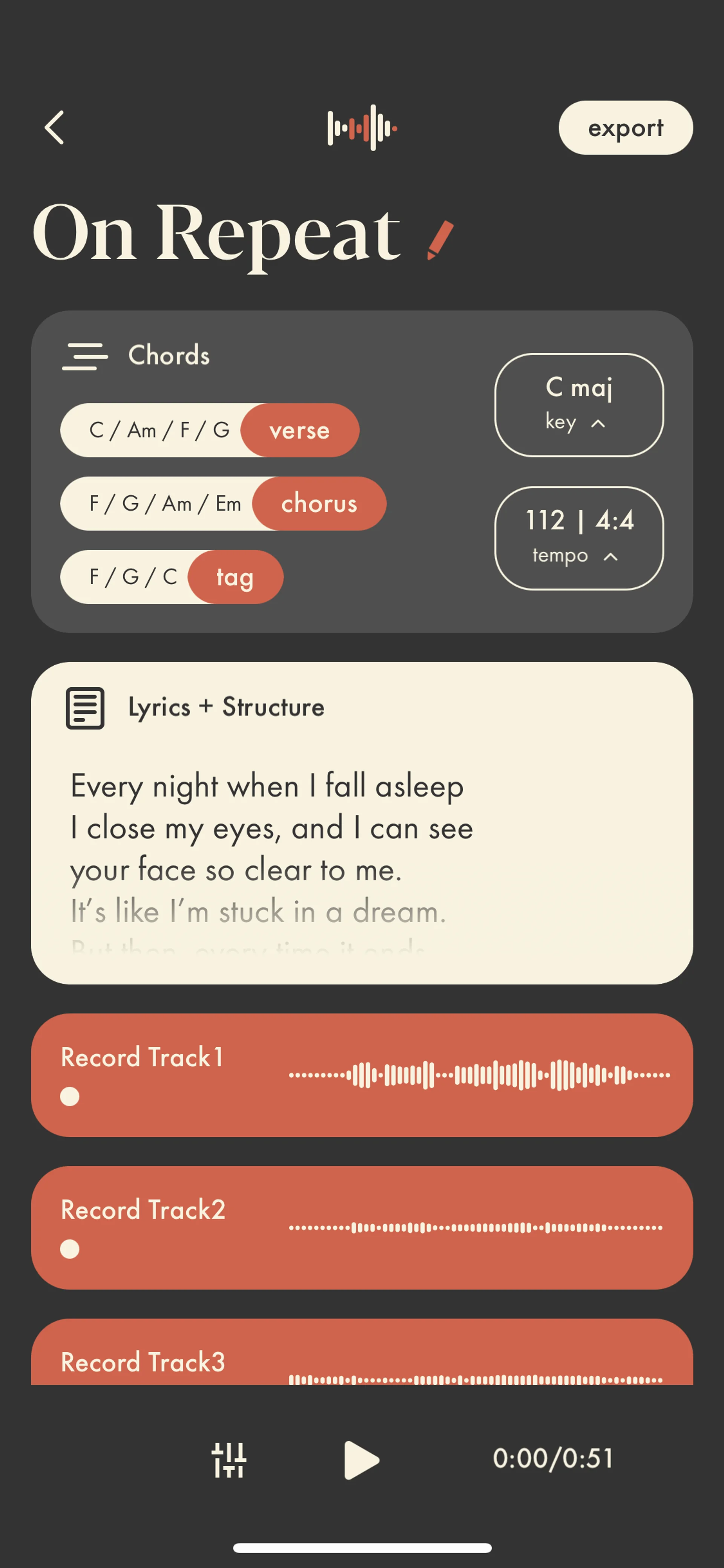Select the chorus chord progression

(x=223, y=504)
